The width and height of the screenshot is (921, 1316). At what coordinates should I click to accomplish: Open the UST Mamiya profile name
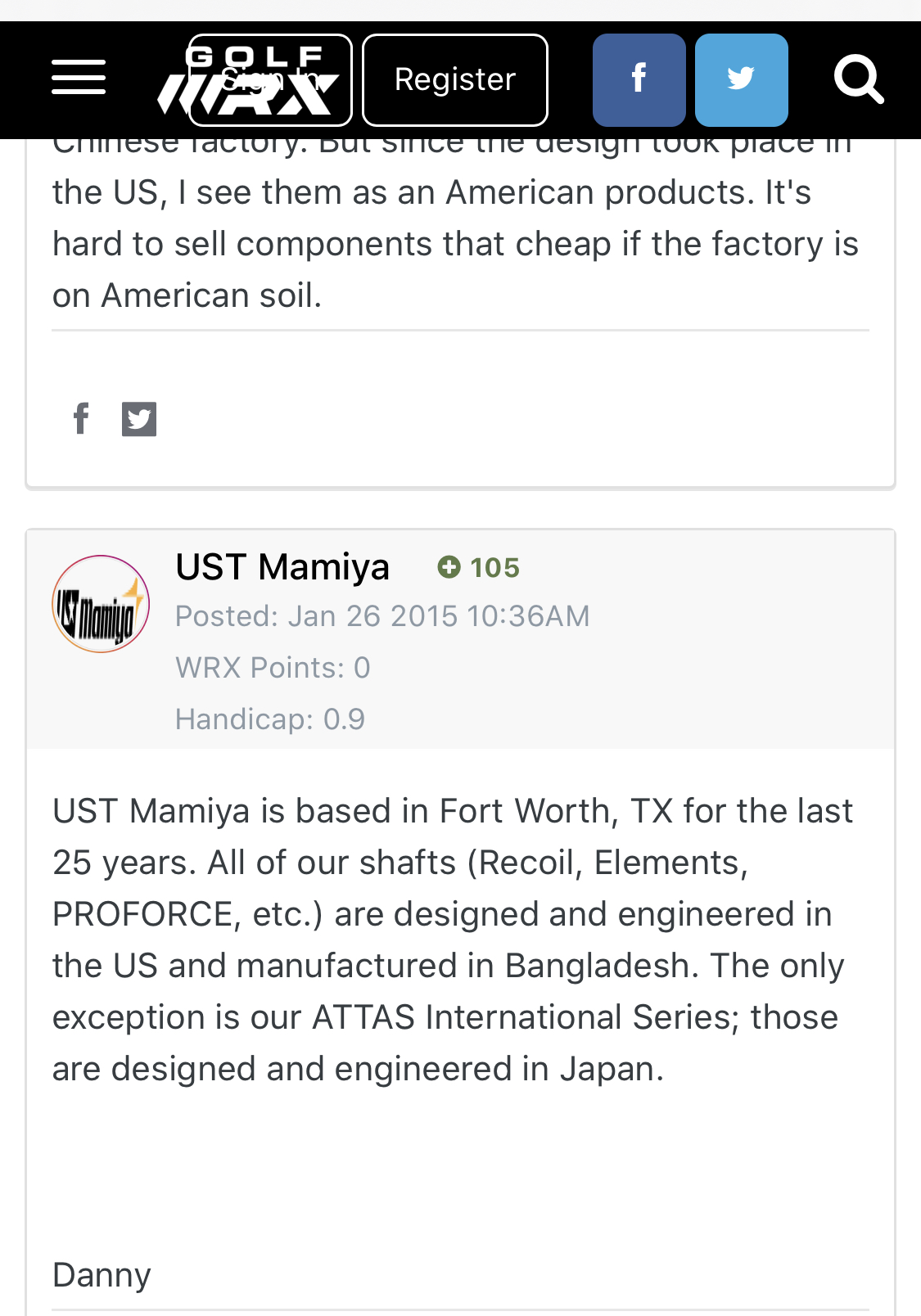pos(282,567)
